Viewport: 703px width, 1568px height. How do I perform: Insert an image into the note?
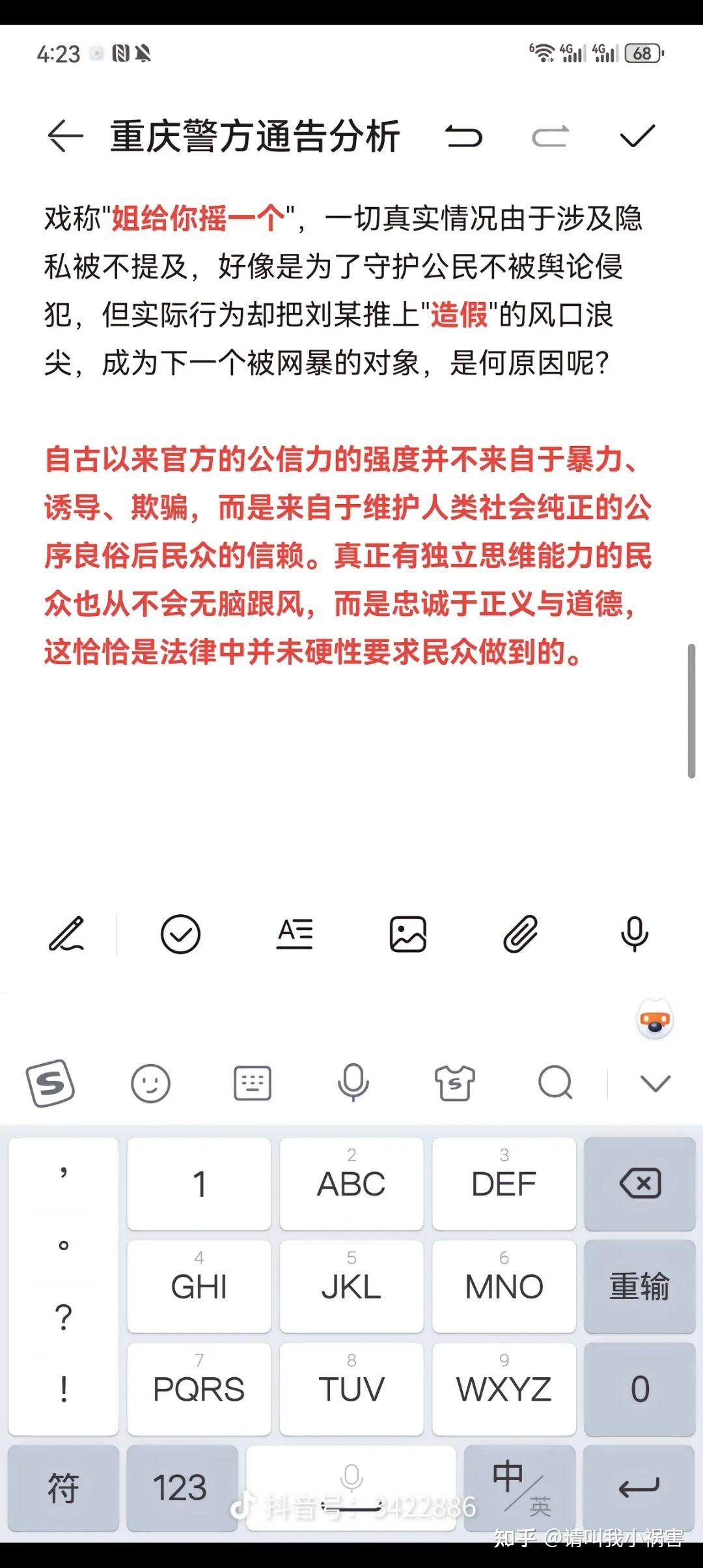(x=408, y=934)
